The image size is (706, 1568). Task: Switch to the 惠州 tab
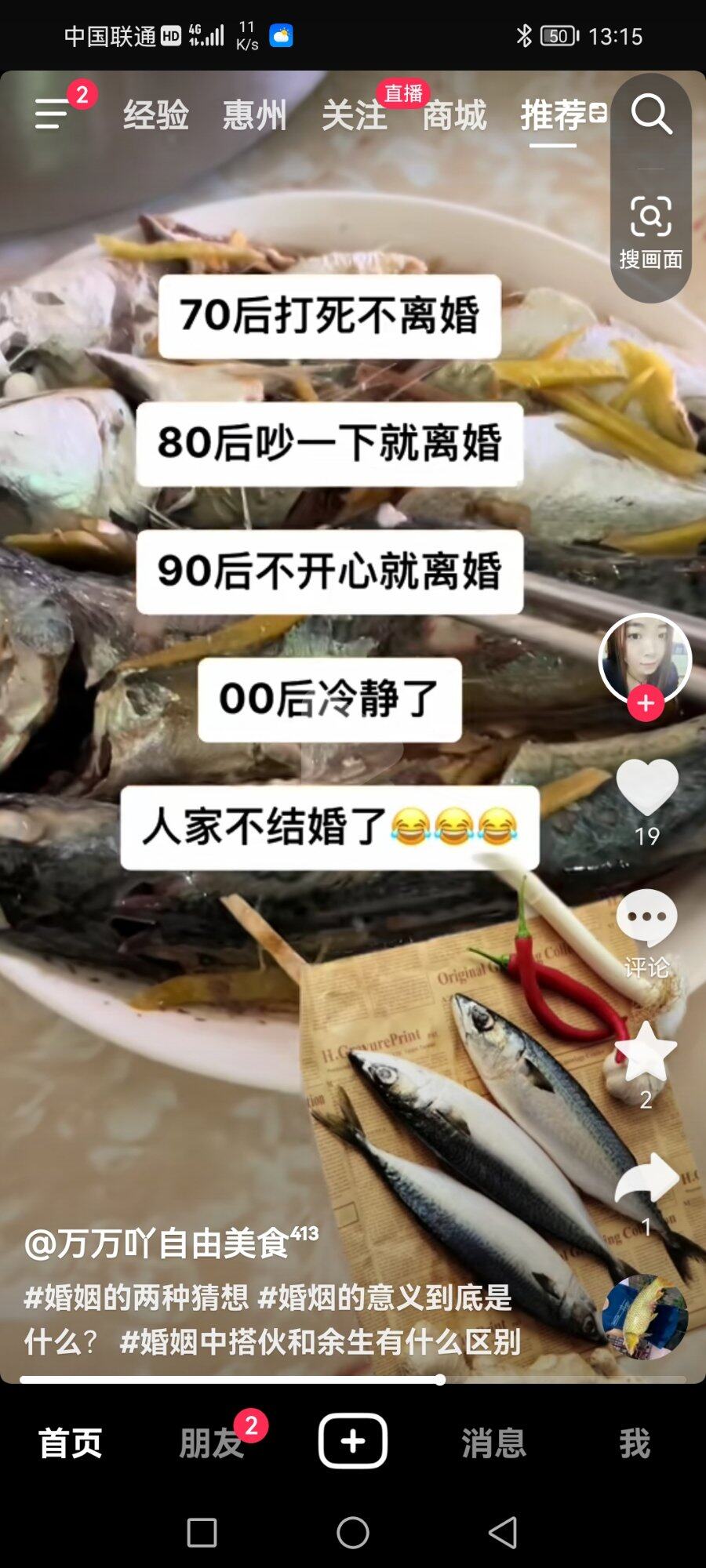(254, 115)
